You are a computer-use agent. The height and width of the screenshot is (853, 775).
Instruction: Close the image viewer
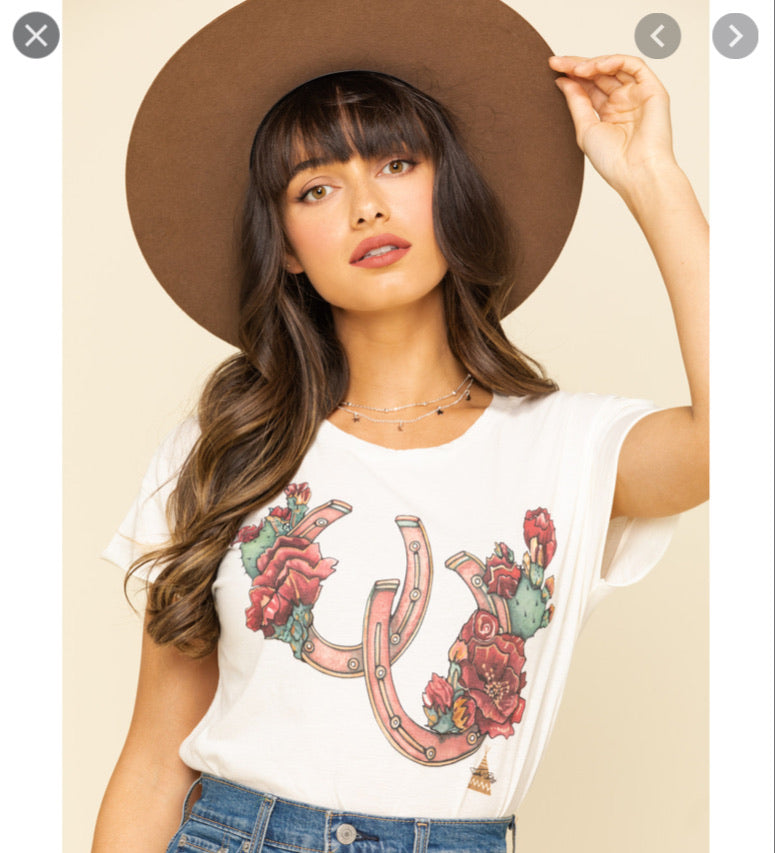click(36, 35)
